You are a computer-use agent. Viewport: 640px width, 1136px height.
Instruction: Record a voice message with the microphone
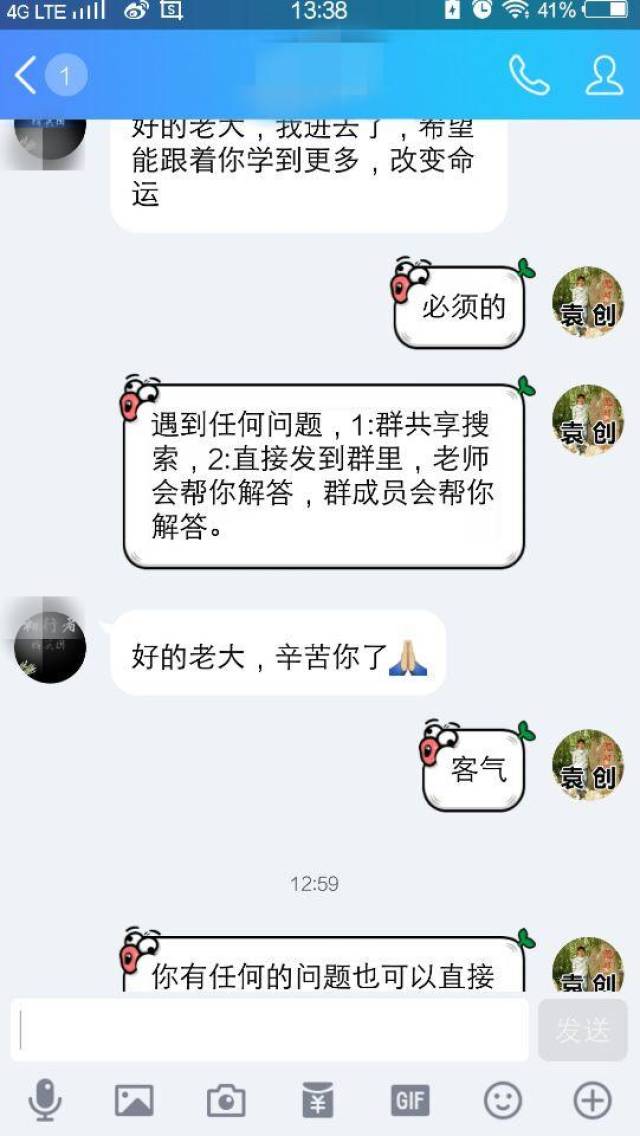pyautogui.click(x=45, y=1101)
